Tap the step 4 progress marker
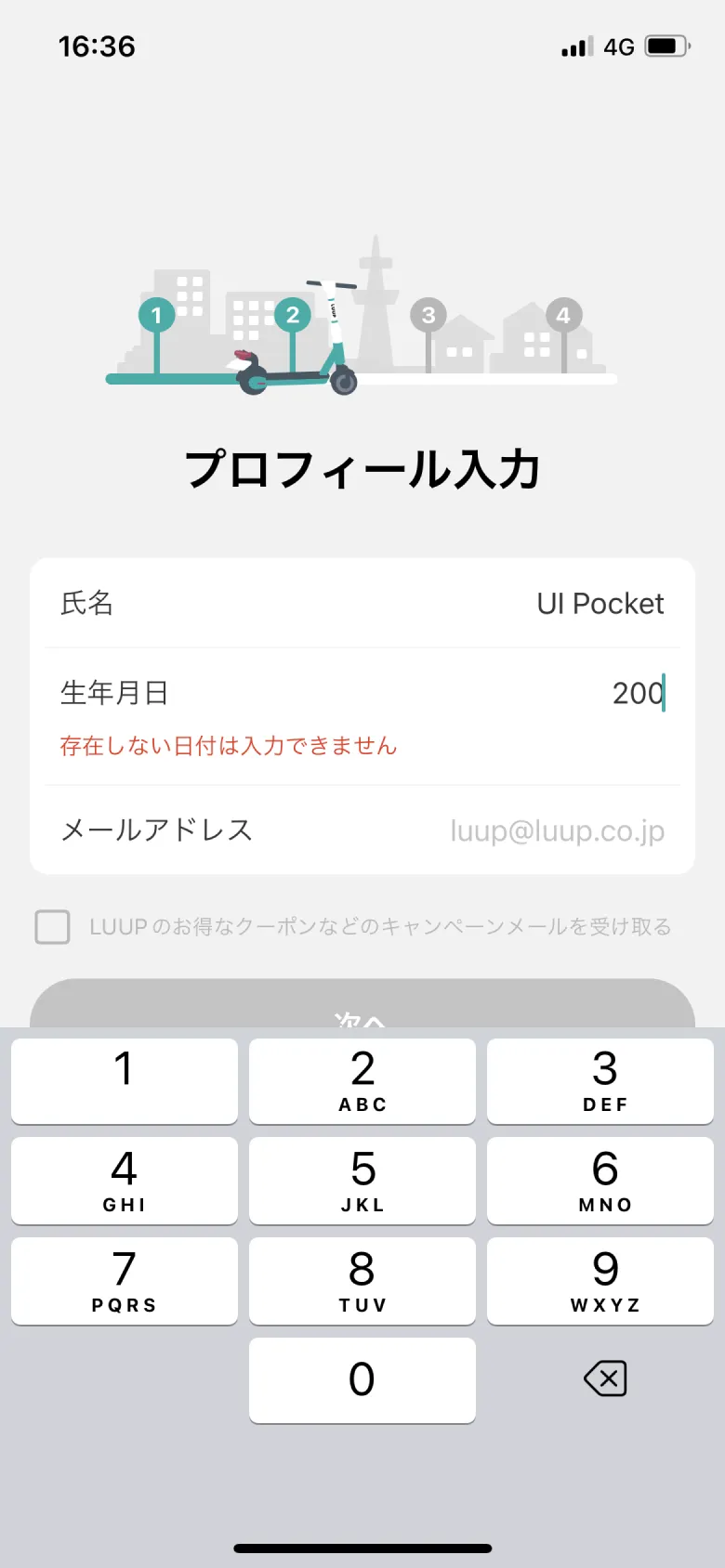This screenshot has height=1568, width=725. (x=561, y=315)
